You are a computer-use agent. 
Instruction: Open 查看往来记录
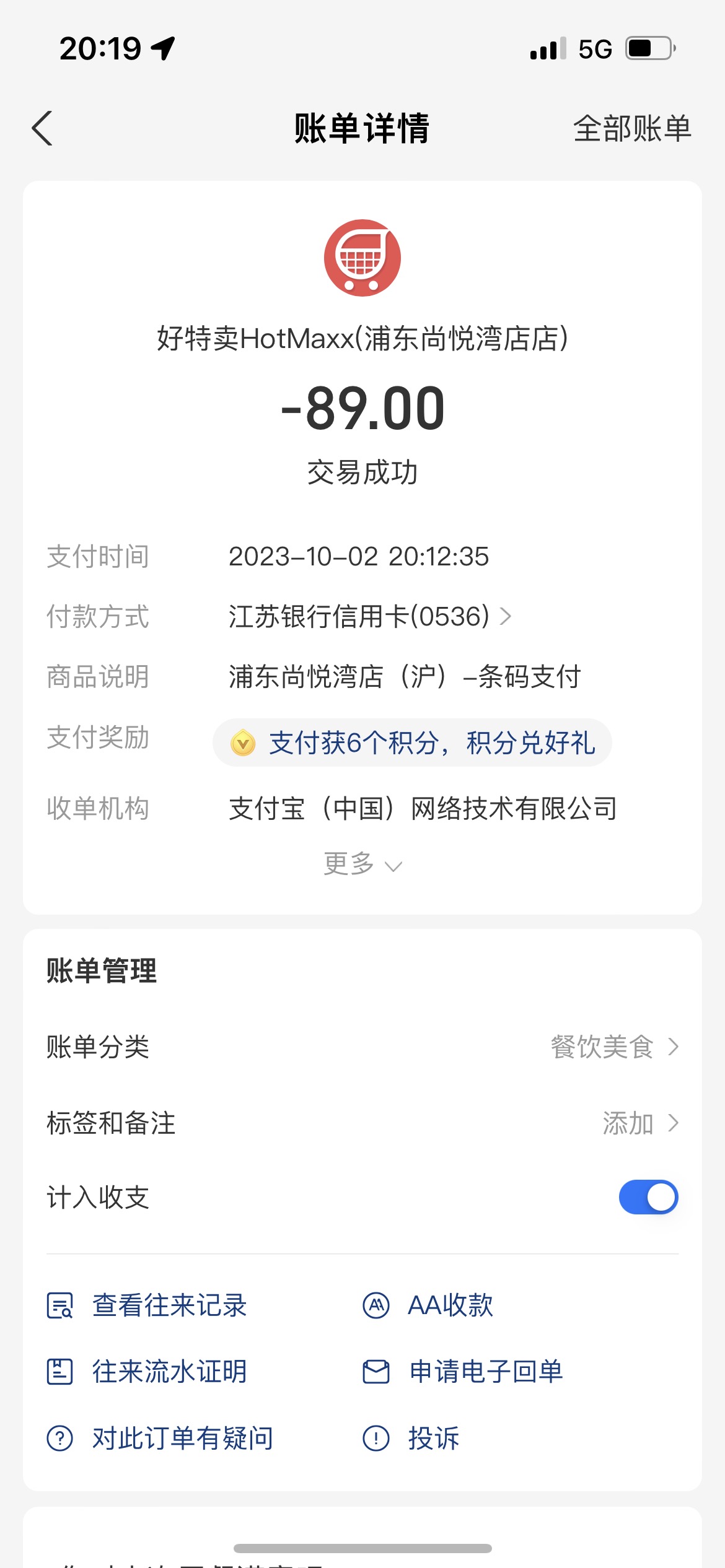(147, 1305)
